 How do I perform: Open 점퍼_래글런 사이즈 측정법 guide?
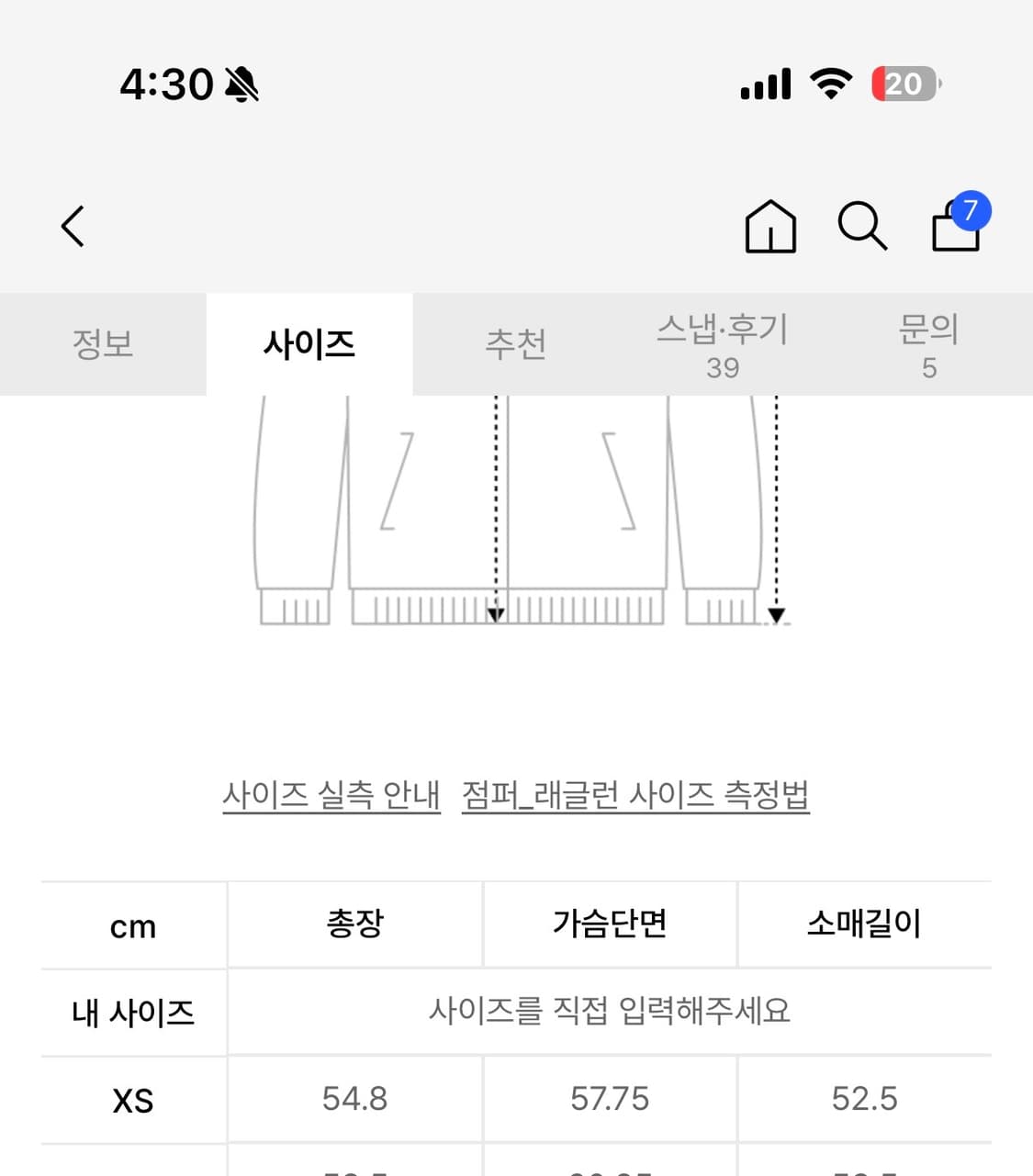click(x=636, y=795)
